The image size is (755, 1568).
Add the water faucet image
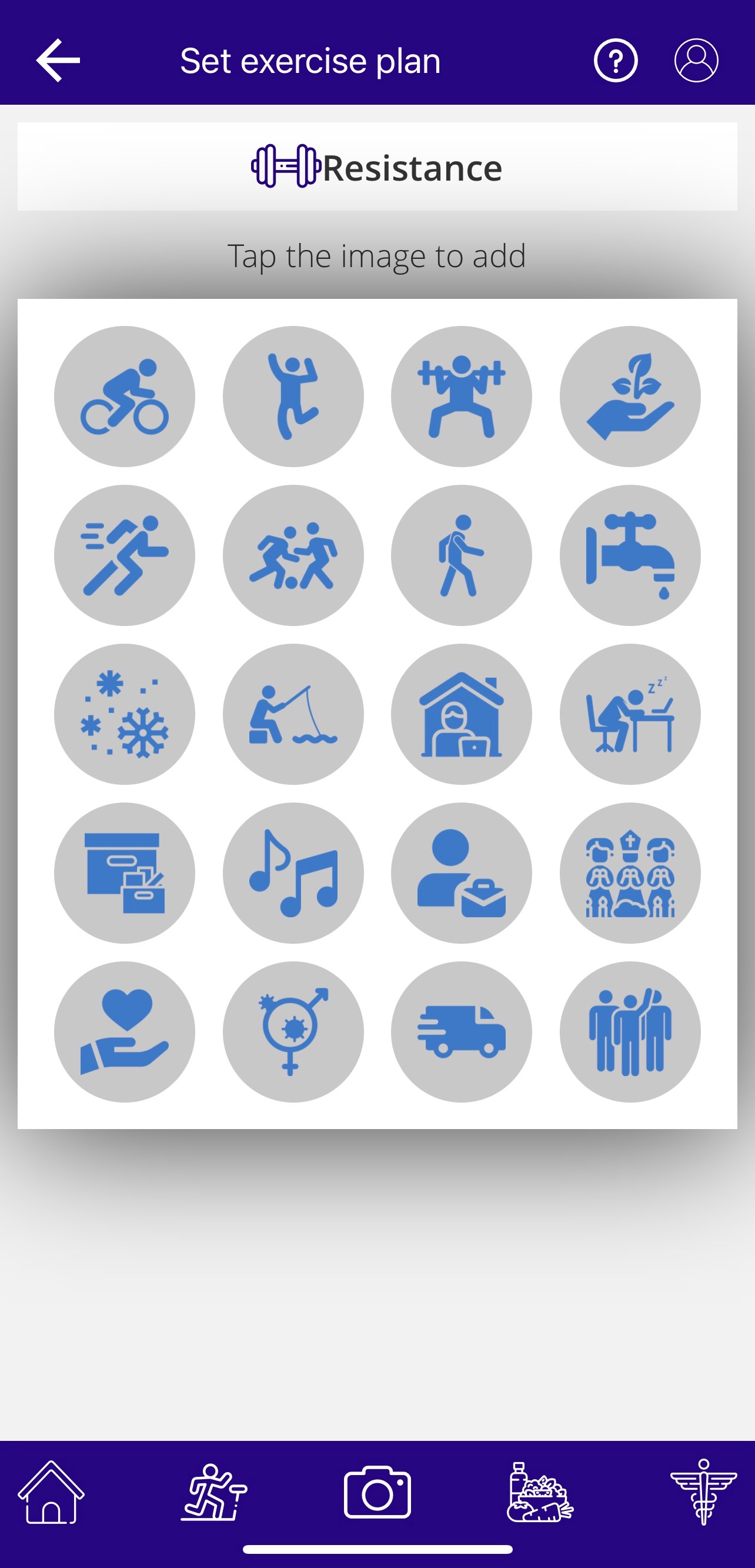(630, 555)
